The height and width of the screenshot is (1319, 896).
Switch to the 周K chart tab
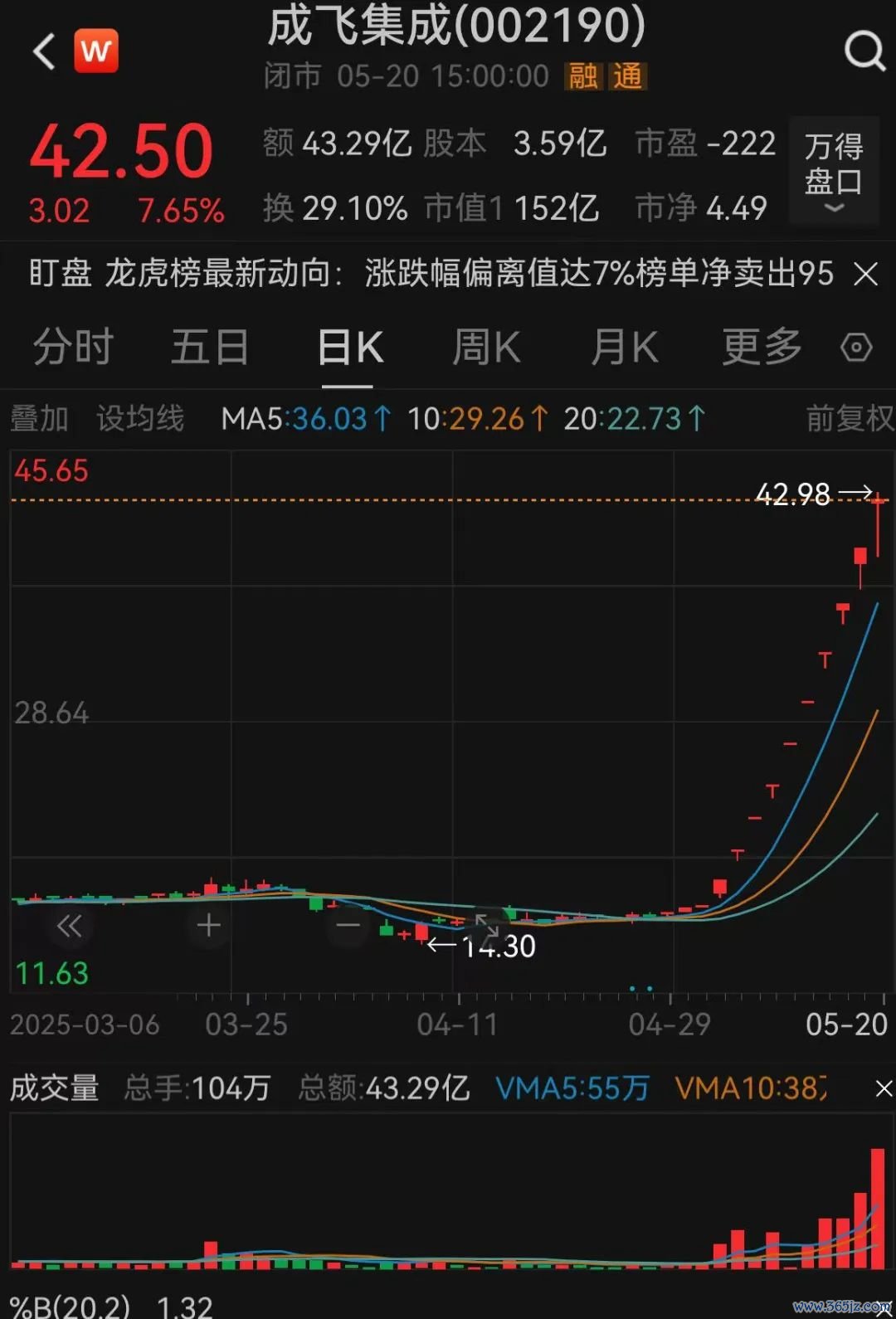(486, 347)
